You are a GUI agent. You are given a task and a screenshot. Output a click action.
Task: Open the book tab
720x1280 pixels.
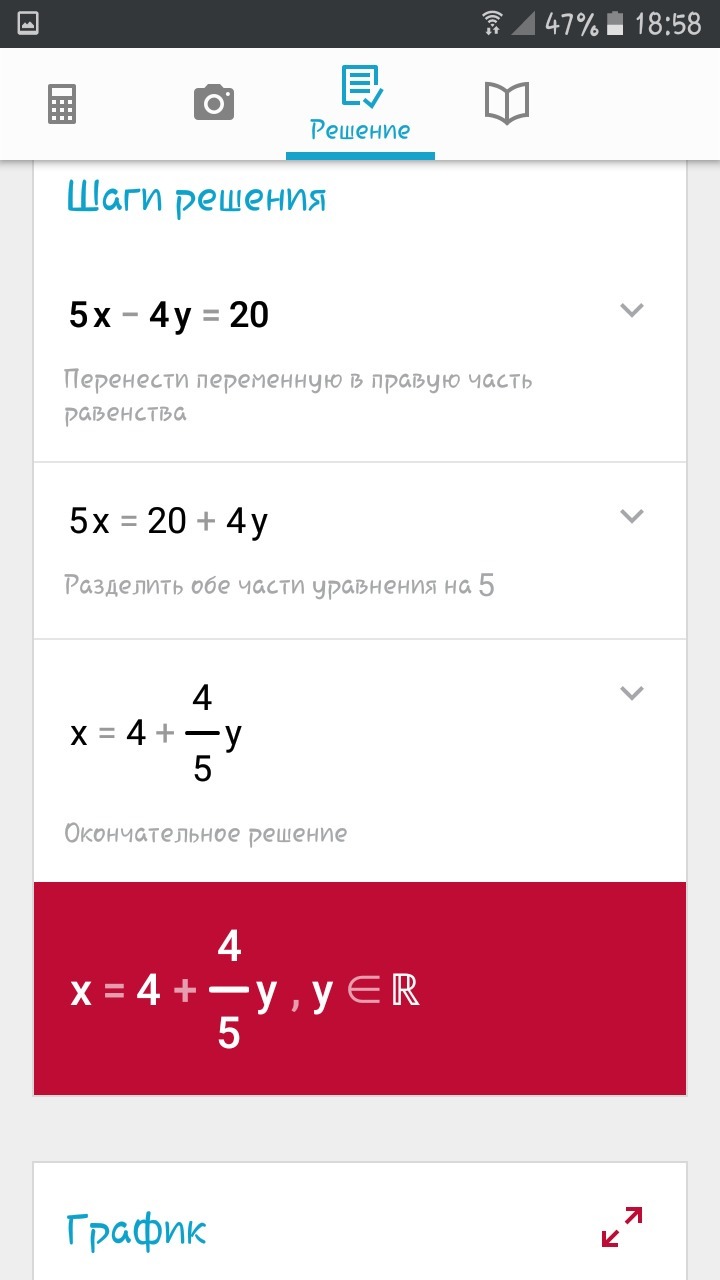tap(507, 103)
